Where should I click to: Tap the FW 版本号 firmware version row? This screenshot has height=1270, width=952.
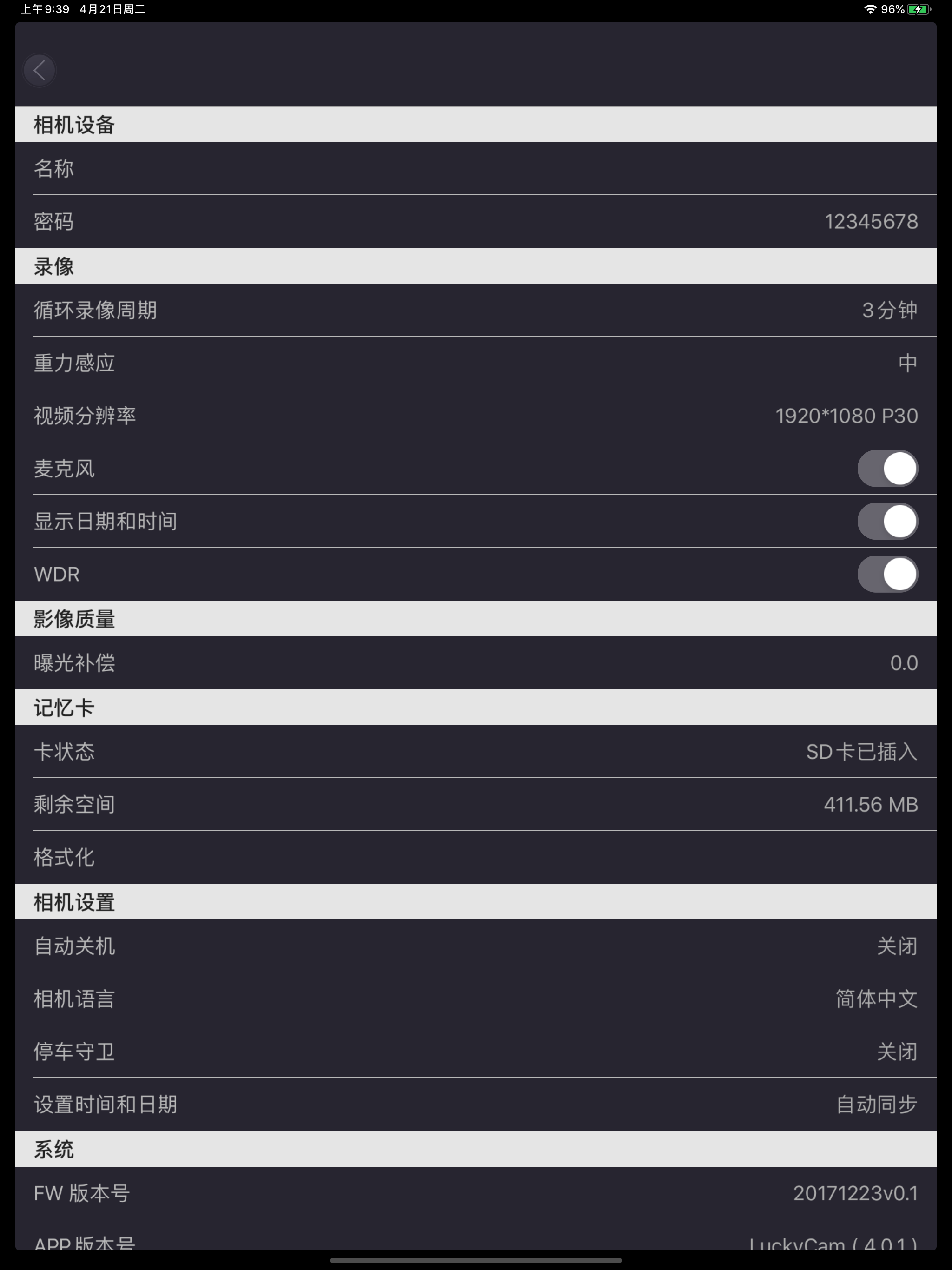[x=476, y=1193]
